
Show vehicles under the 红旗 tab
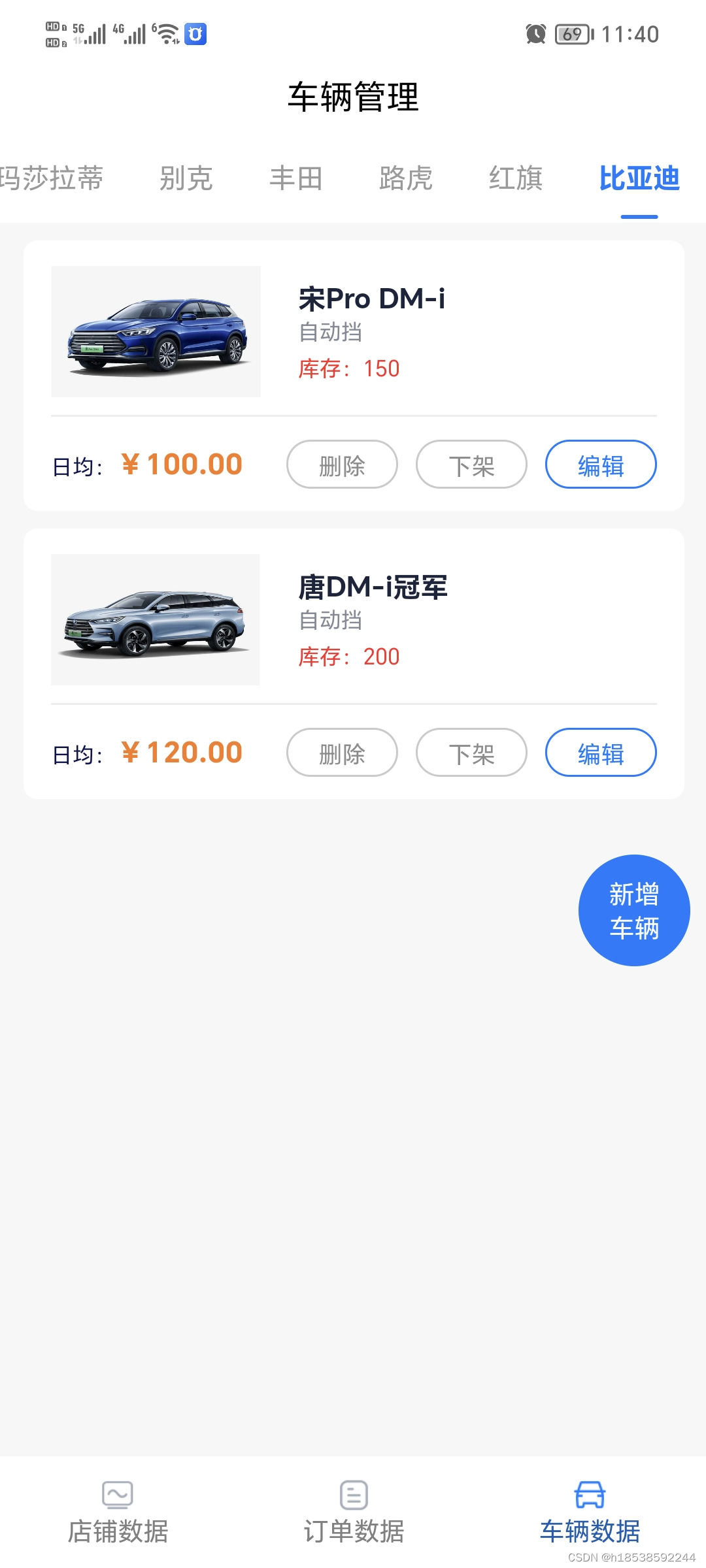[x=516, y=178]
